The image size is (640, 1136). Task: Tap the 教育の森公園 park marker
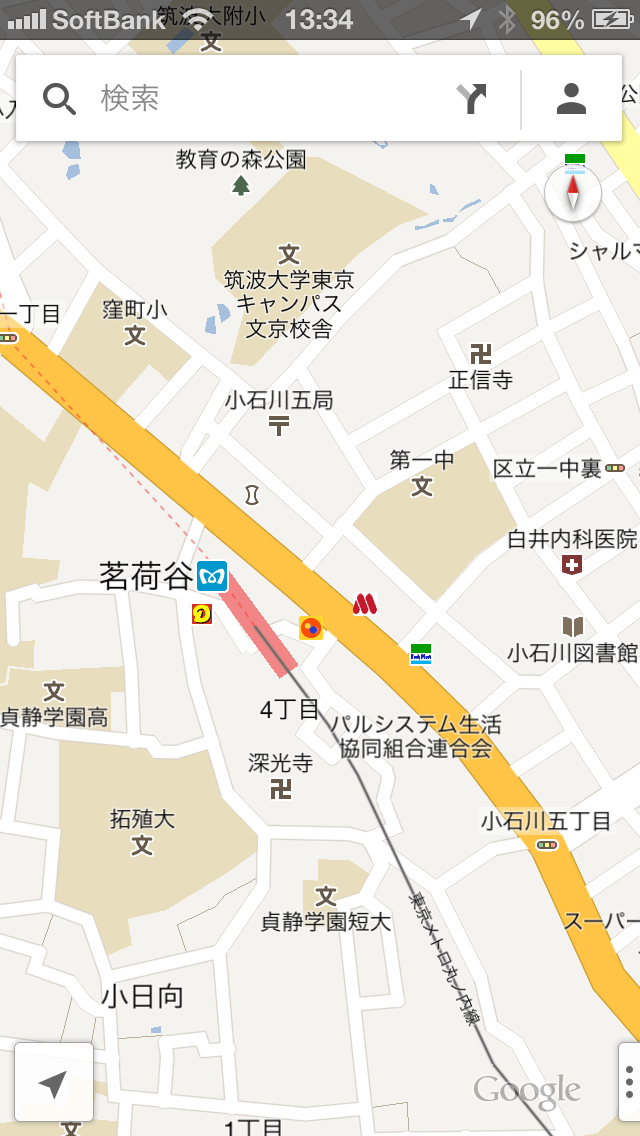(241, 184)
